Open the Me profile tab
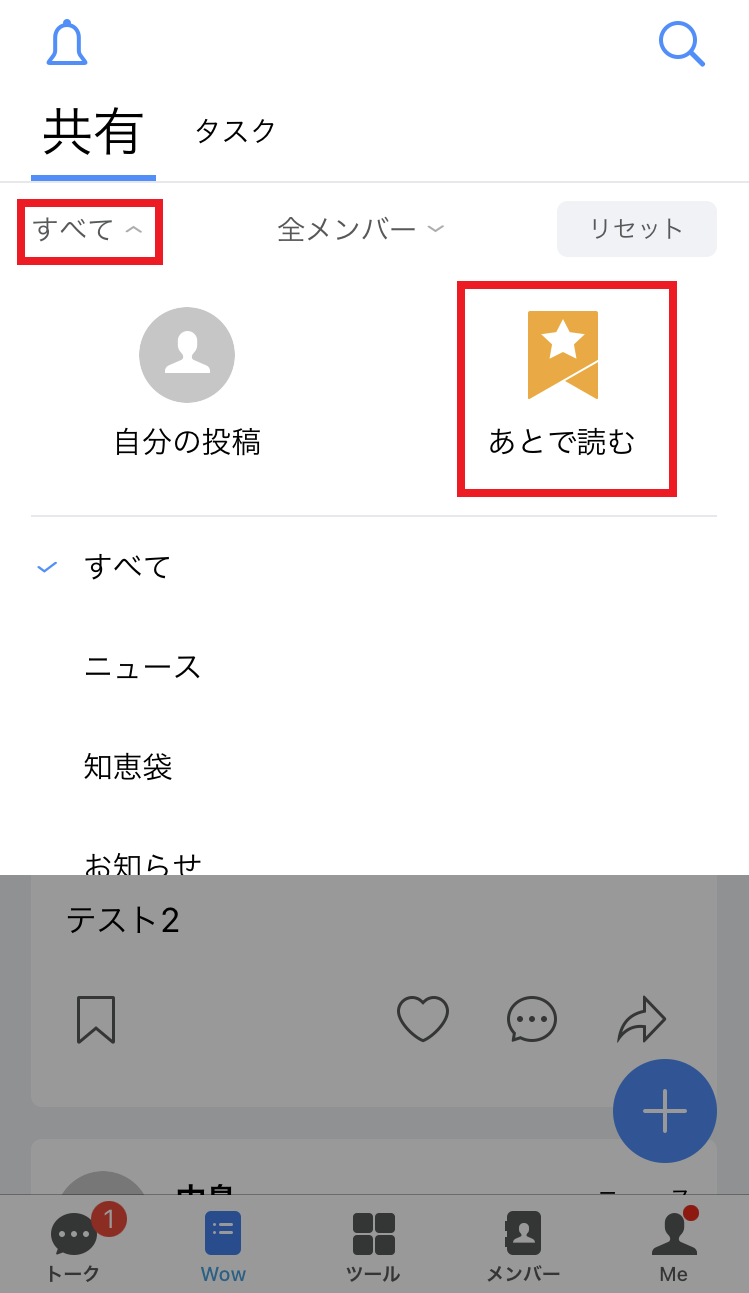The height and width of the screenshot is (1293, 749). click(x=673, y=1245)
